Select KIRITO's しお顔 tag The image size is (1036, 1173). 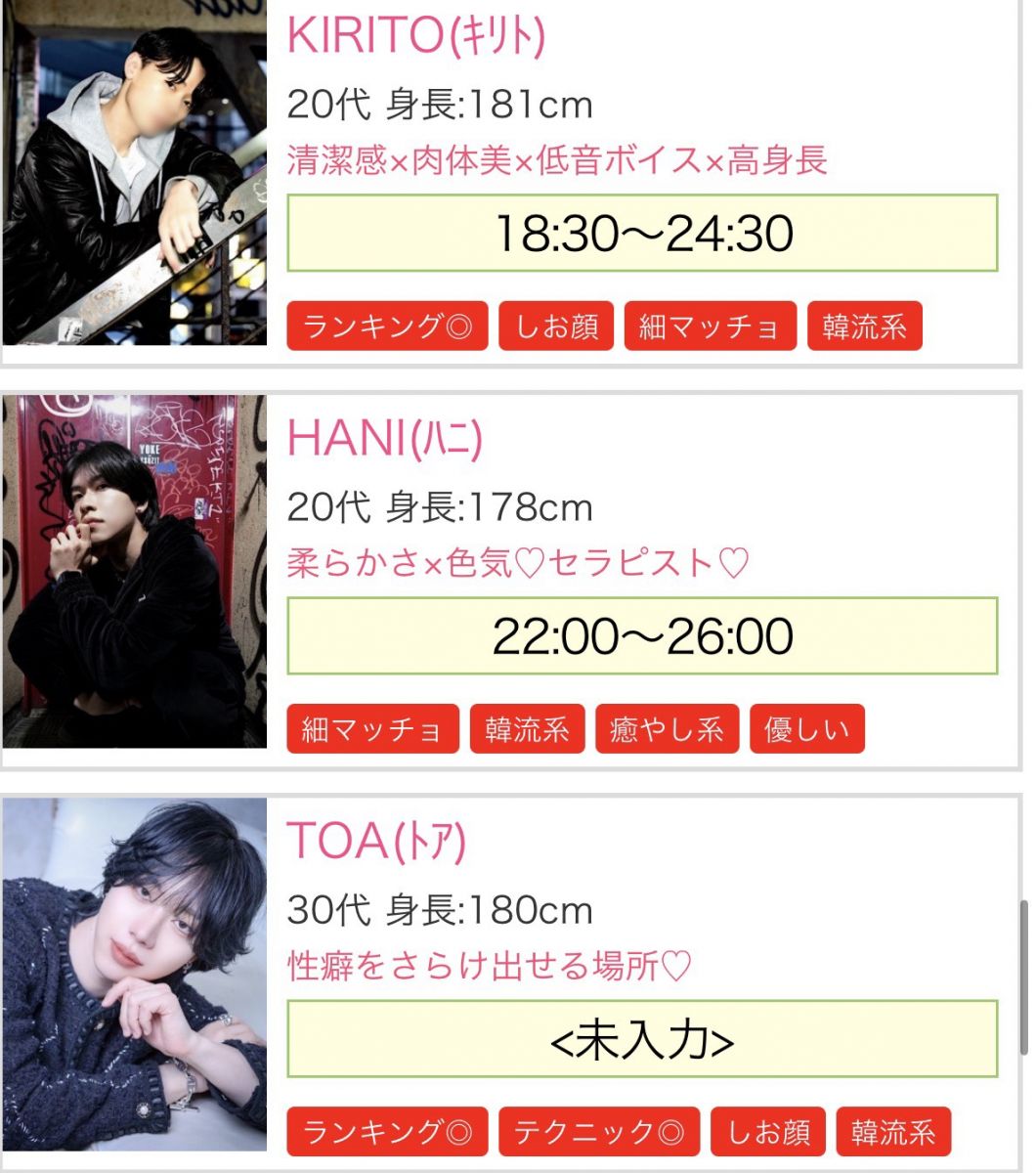tap(556, 326)
